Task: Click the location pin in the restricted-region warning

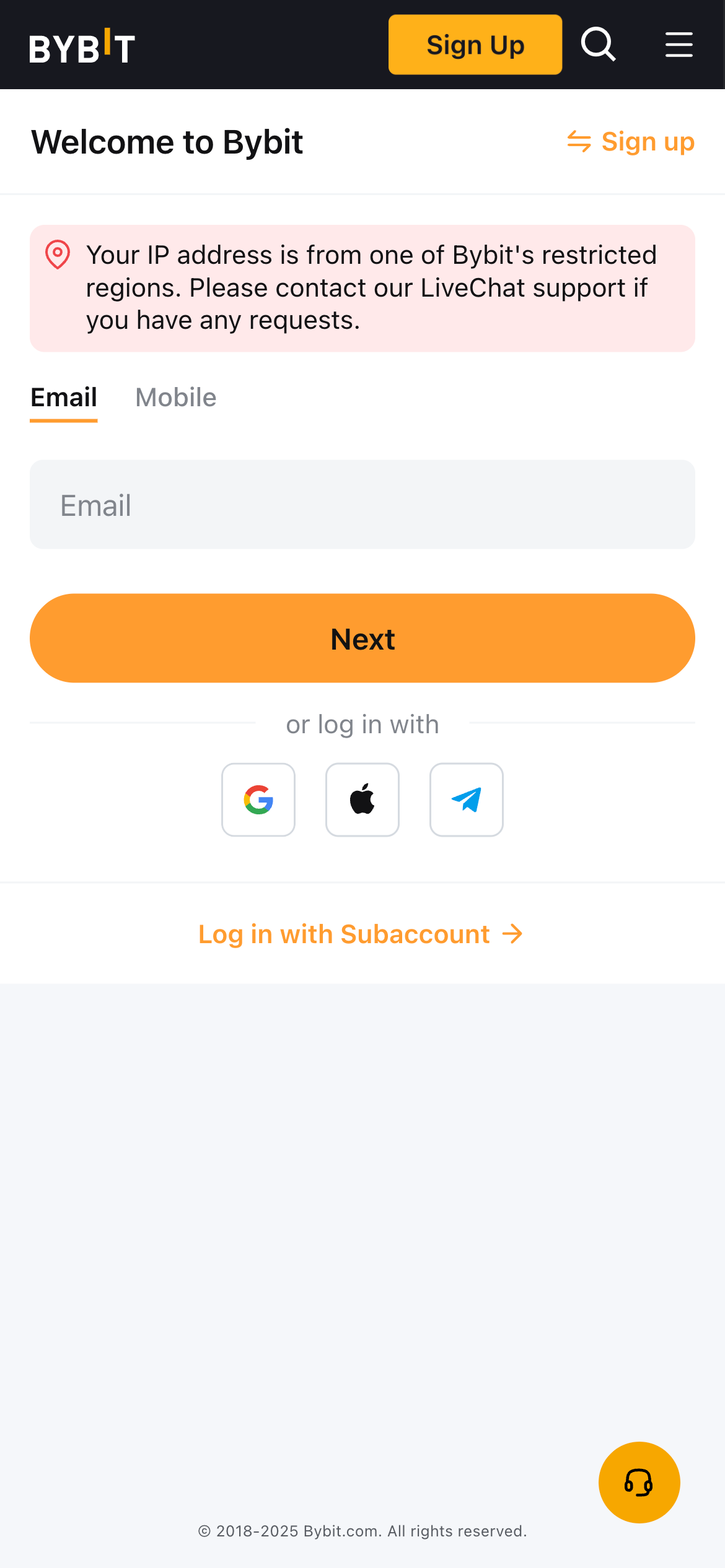Action: (58, 254)
